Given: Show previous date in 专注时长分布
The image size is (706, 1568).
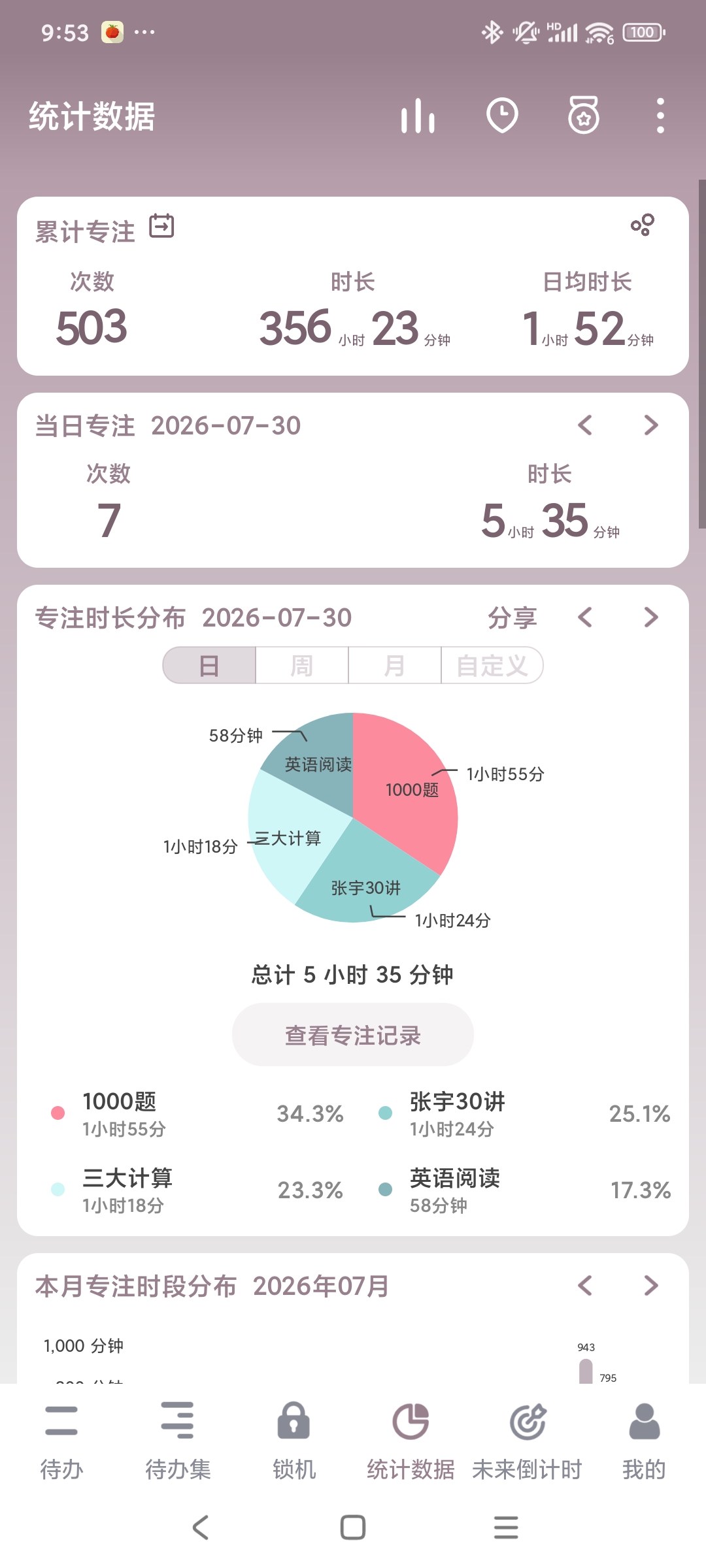Looking at the screenshot, I should [585, 617].
